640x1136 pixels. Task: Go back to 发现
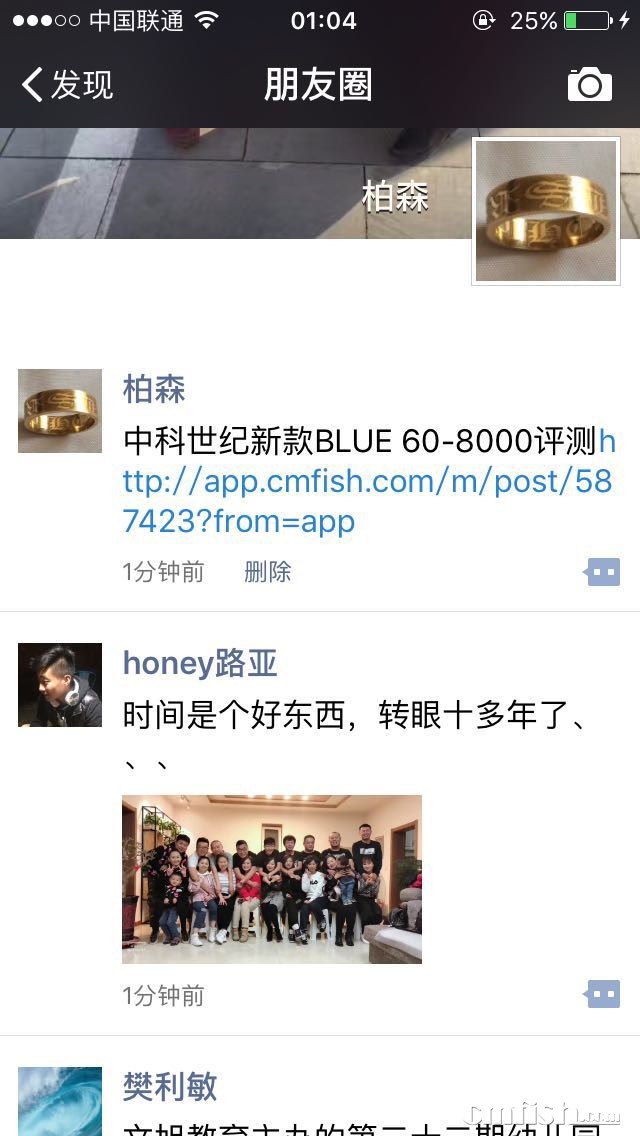(66, 85)
